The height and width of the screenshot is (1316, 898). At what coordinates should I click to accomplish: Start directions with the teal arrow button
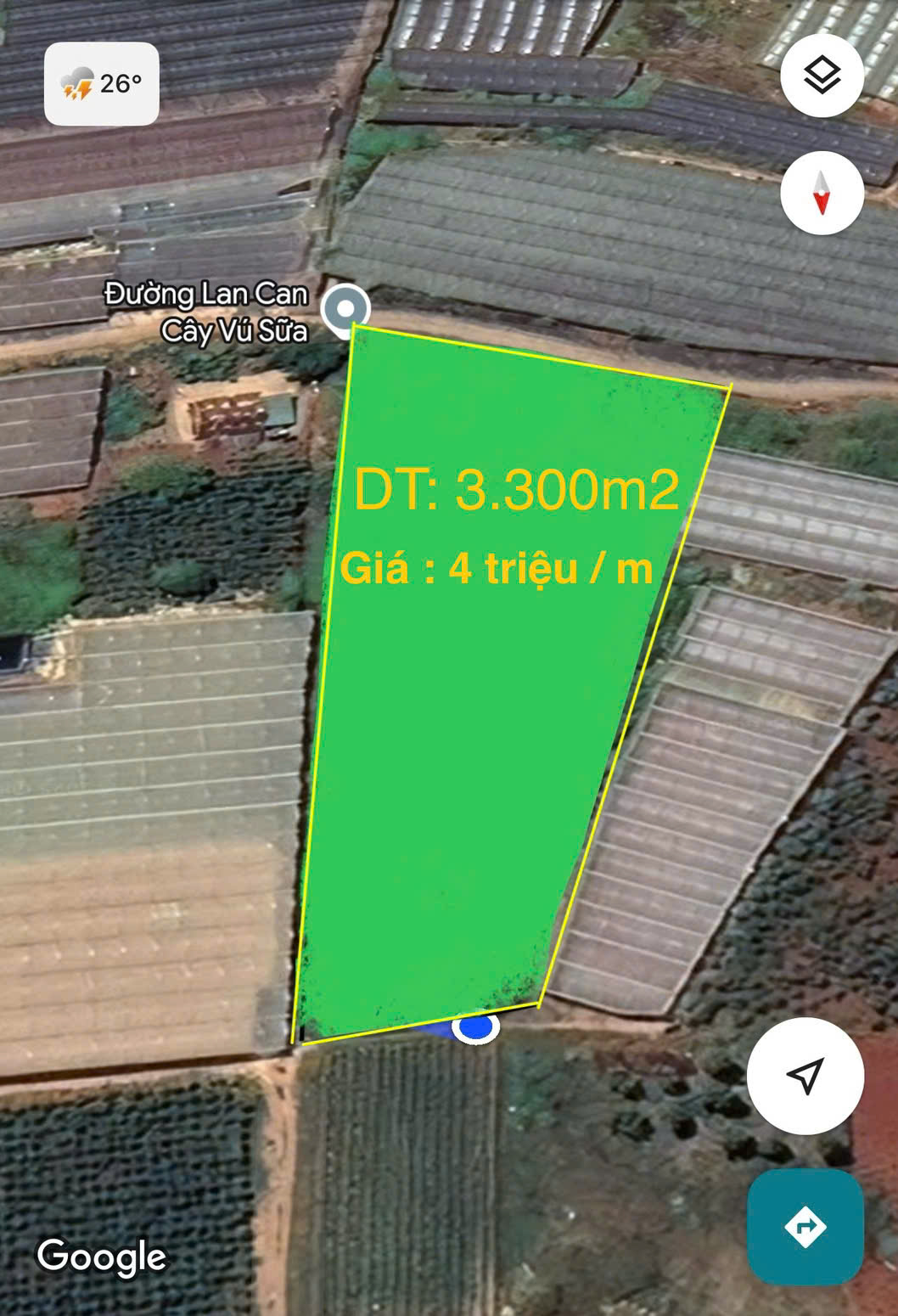click(805, 1226)
